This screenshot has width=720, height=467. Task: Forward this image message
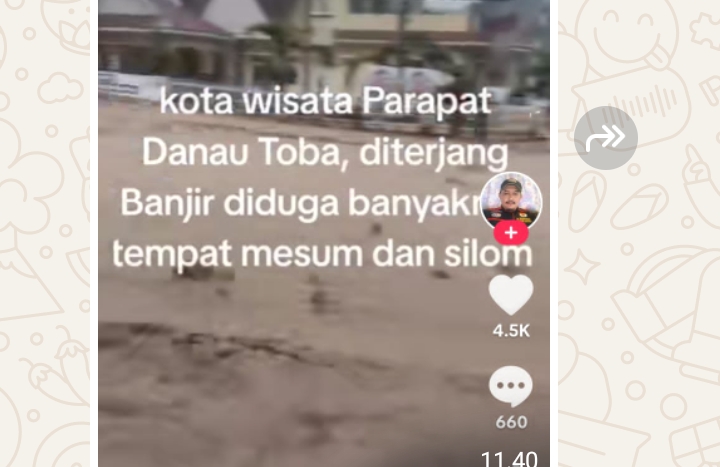605,137
